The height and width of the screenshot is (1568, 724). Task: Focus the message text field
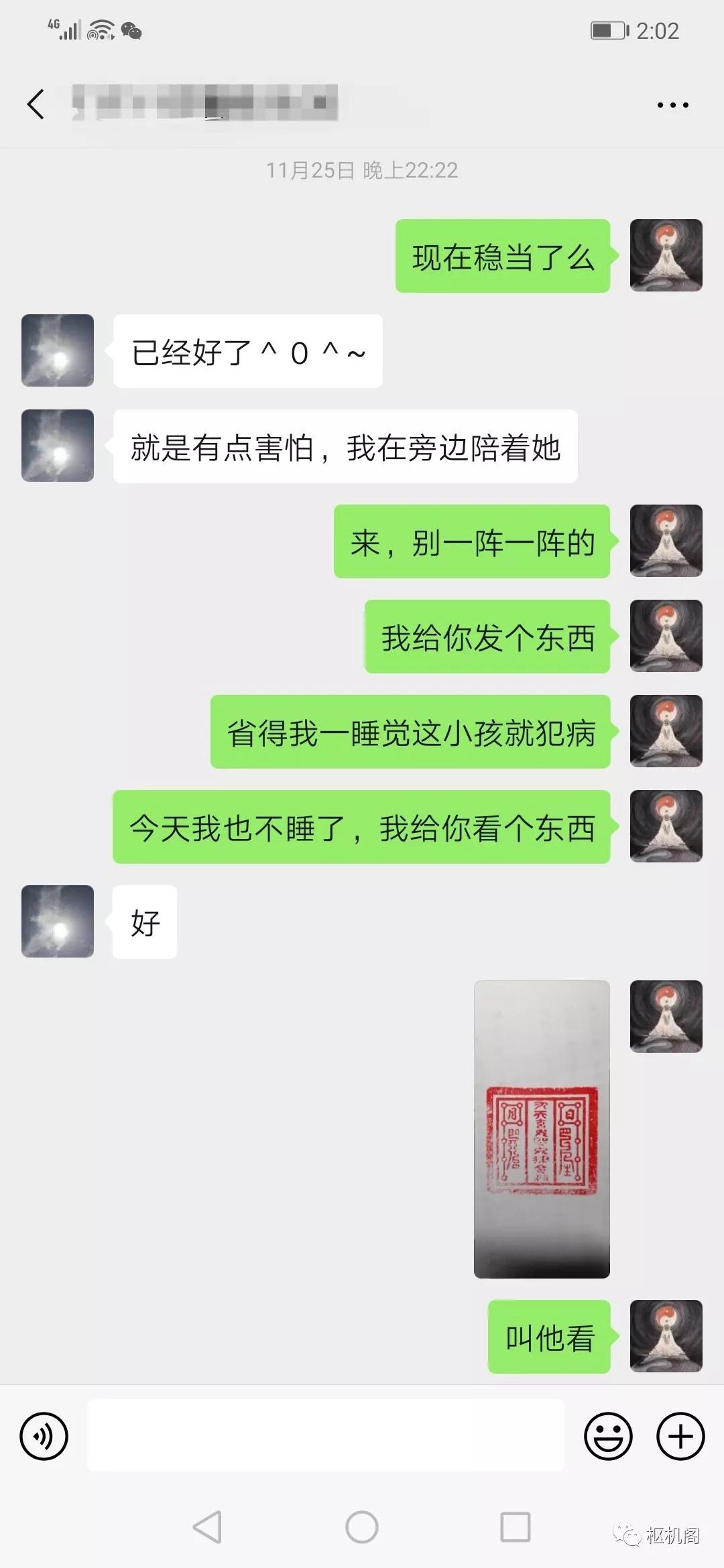(325, 1436)
